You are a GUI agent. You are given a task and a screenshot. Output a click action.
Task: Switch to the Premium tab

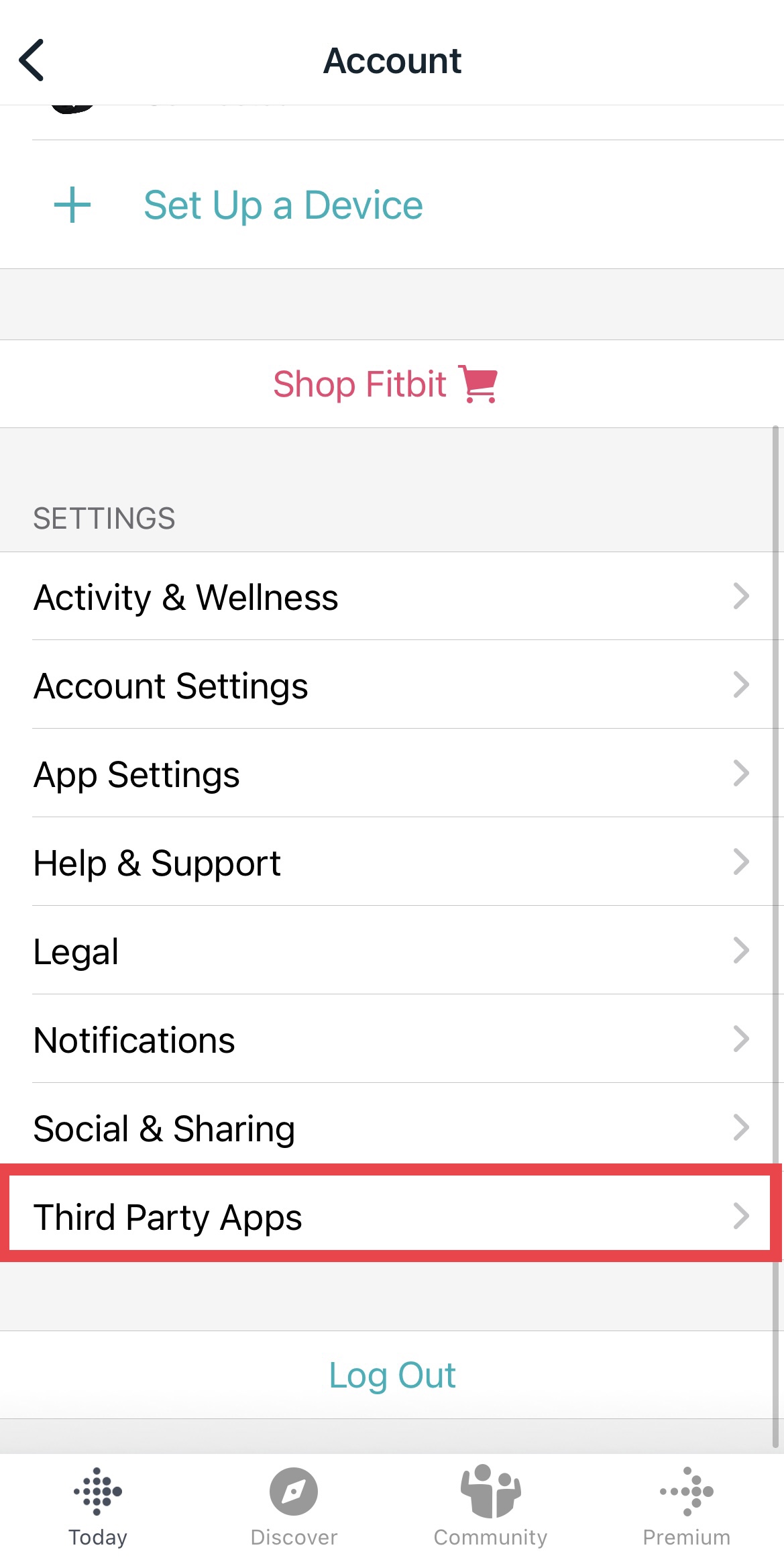click(686, 1507)
